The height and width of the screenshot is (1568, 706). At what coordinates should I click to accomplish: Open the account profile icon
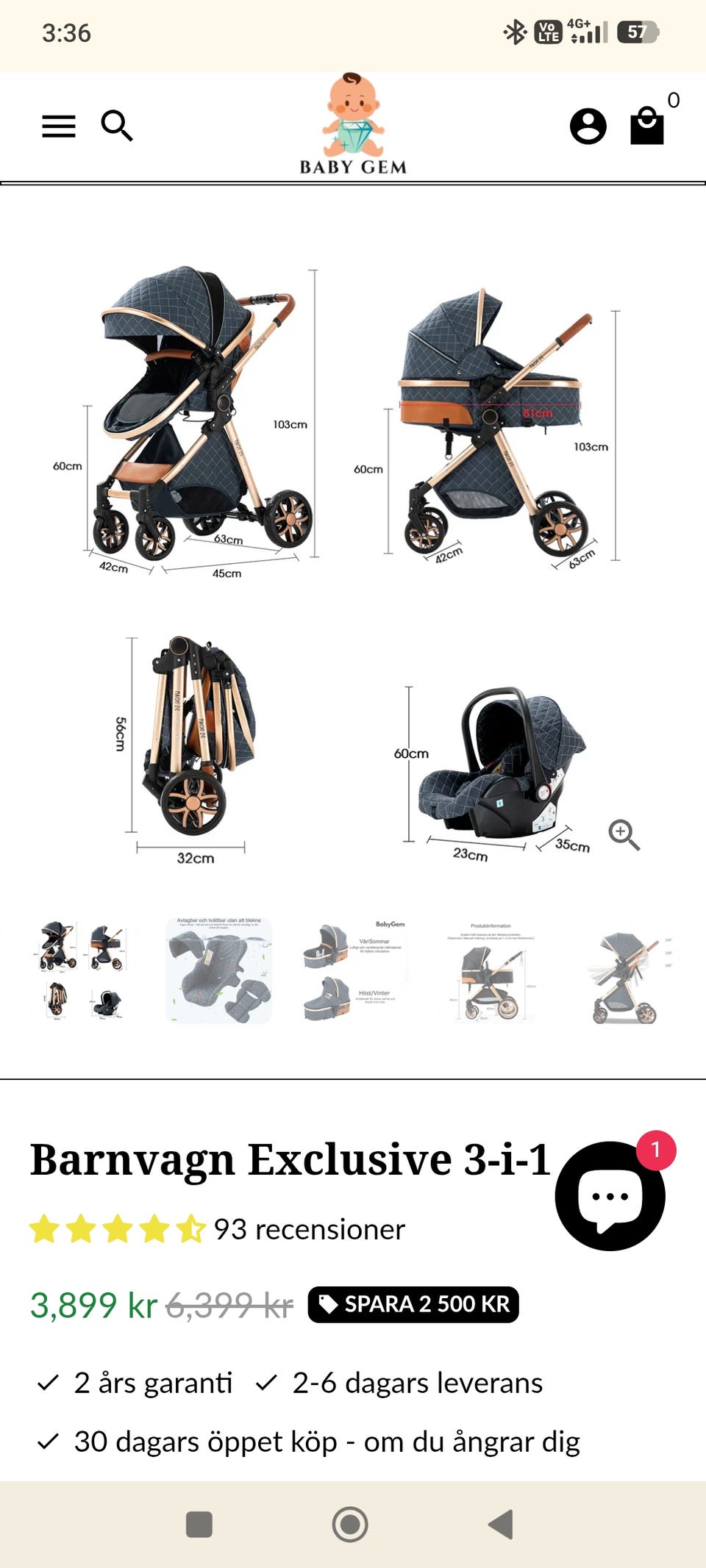[x=588, y=126]
